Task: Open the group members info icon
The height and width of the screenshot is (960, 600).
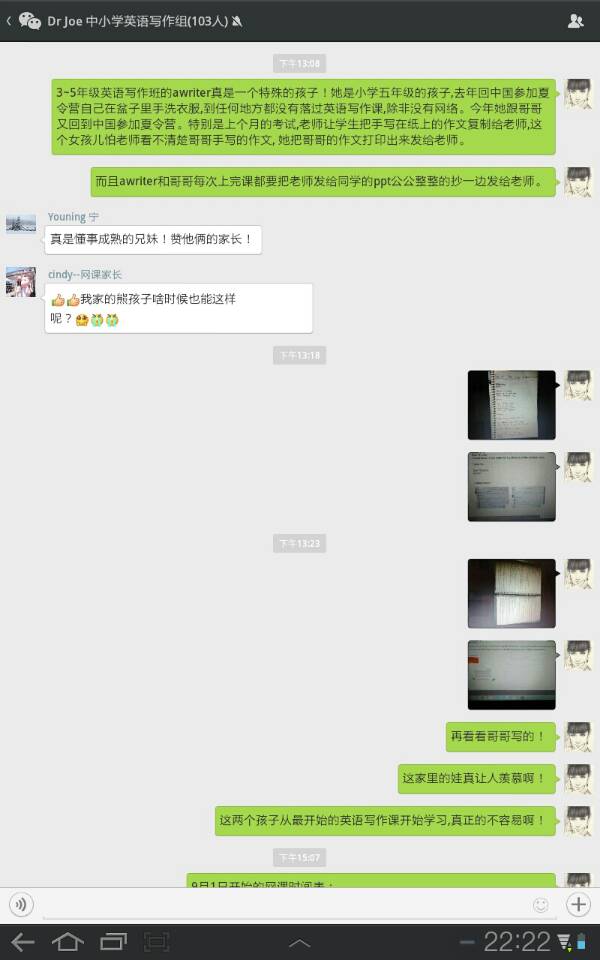Action: tap(575, 21)
